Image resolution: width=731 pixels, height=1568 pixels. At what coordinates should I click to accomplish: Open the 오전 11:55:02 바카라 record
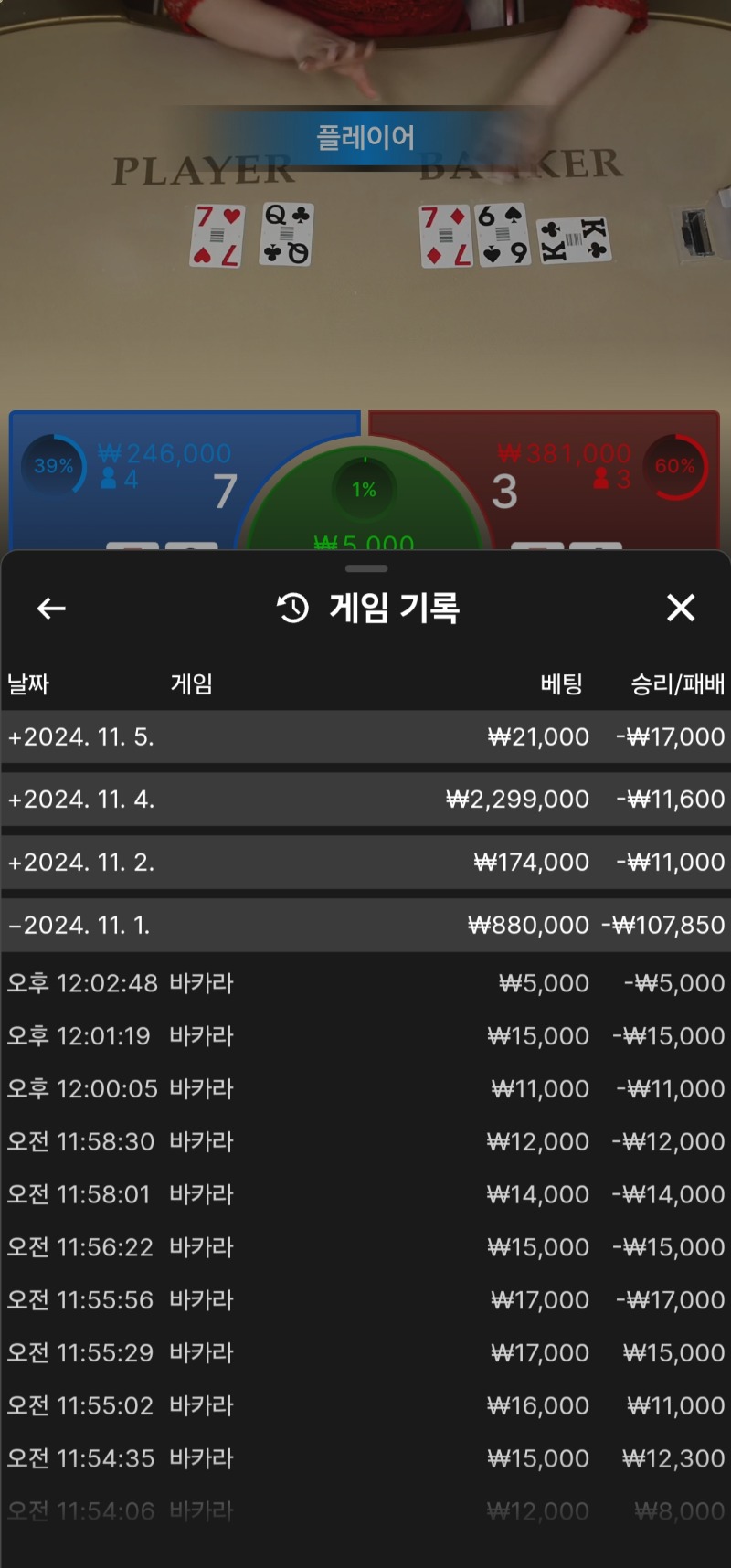click(x=365, y=1405)
